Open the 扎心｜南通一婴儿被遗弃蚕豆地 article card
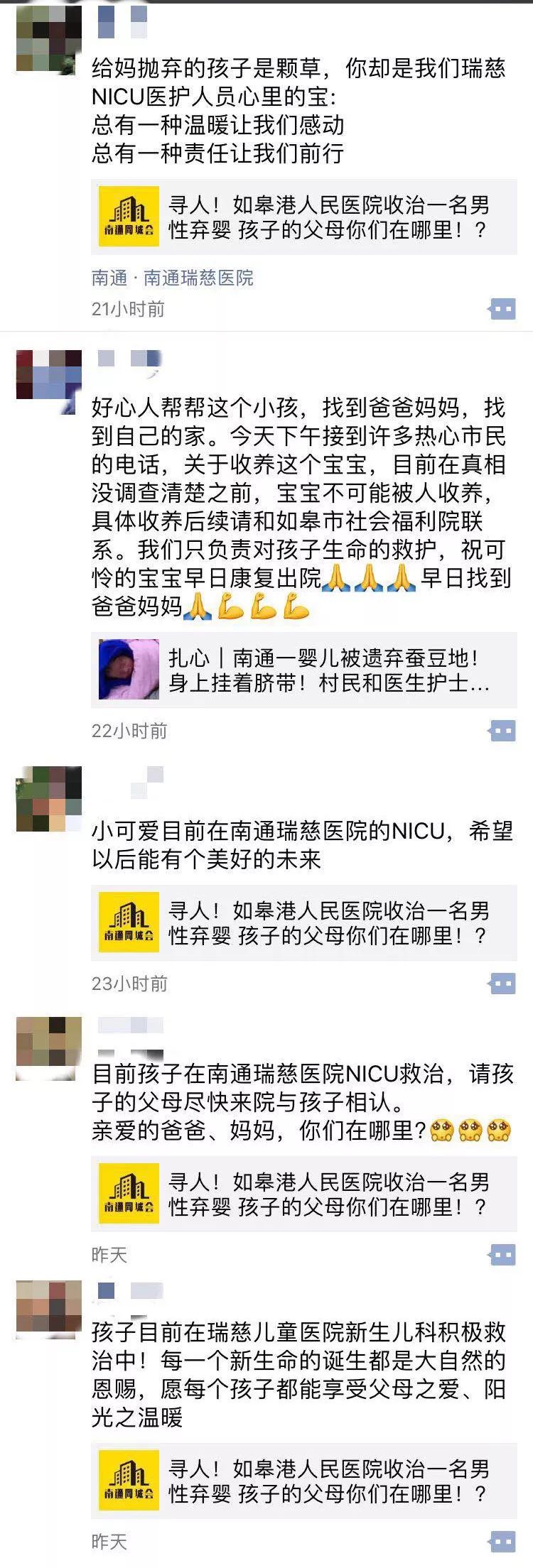 pyautogui.click(x=303, y=670)
